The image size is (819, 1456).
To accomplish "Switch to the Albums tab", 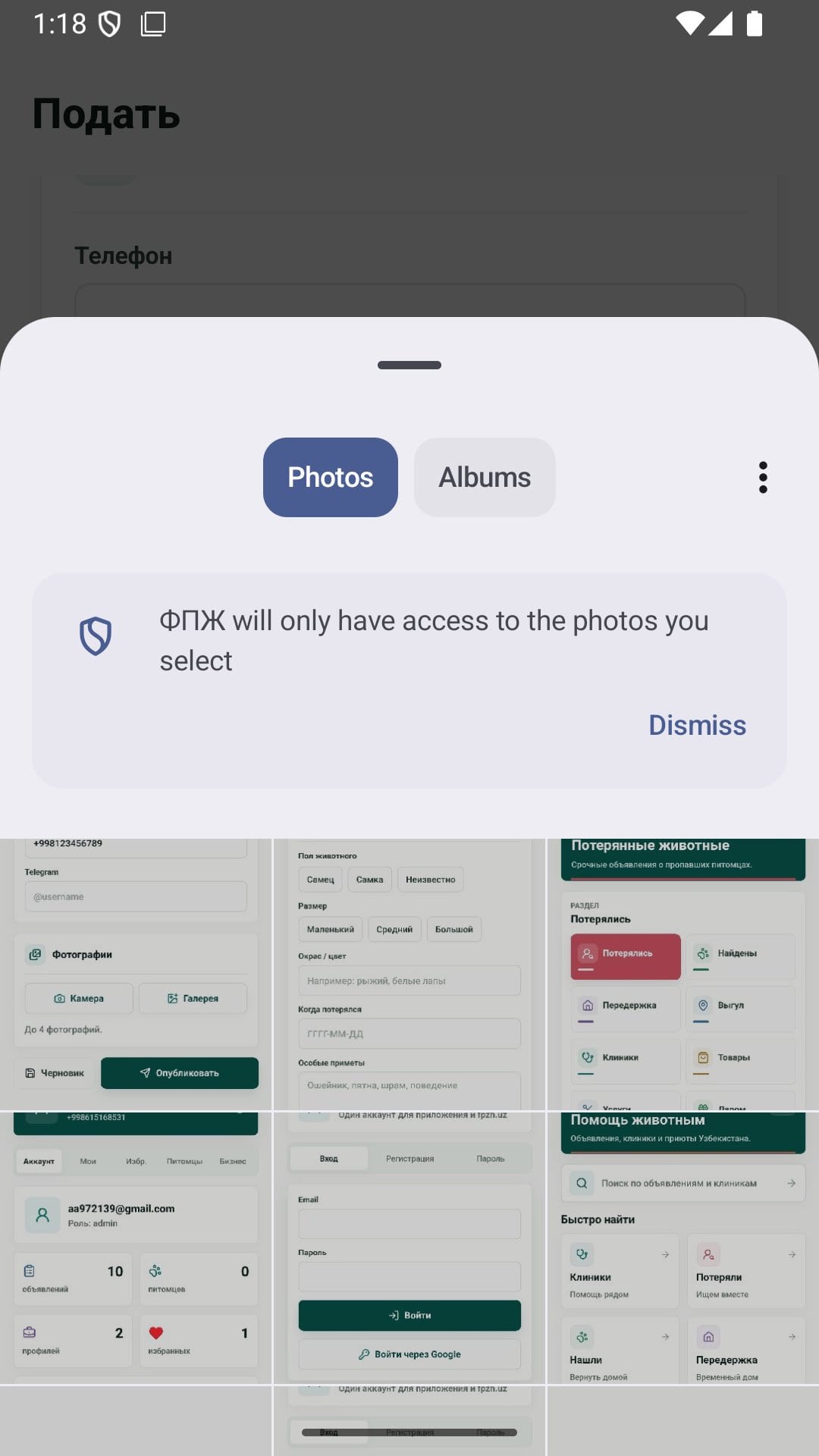I will pyautogui.click(x=485, y=477).
